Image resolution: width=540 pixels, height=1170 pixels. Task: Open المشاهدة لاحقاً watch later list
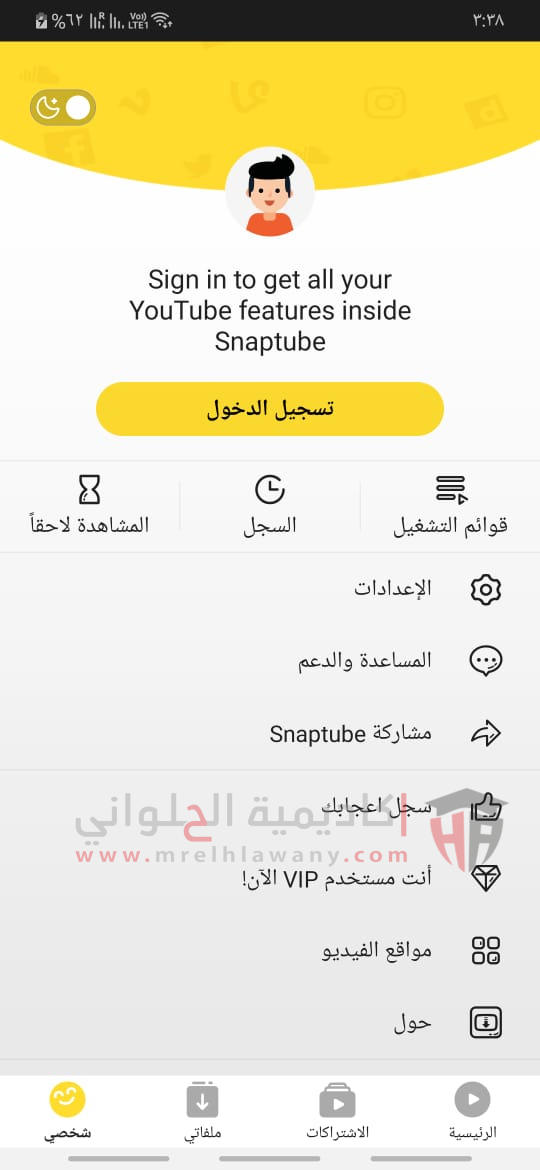[x=90, y=507]
